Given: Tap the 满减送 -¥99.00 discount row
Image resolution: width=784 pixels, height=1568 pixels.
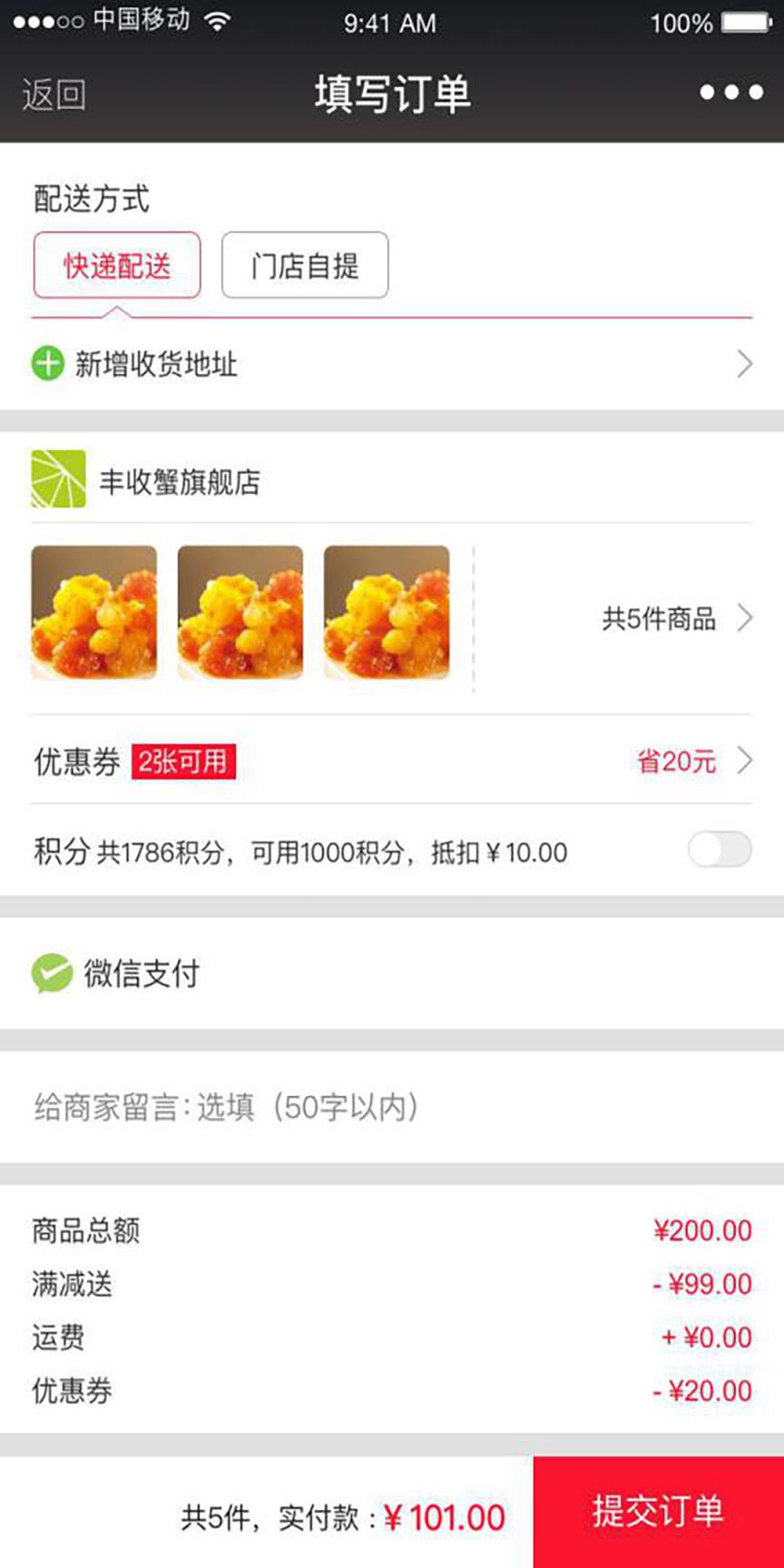Looking at the screenshot, I should [x=390, y=1284].
